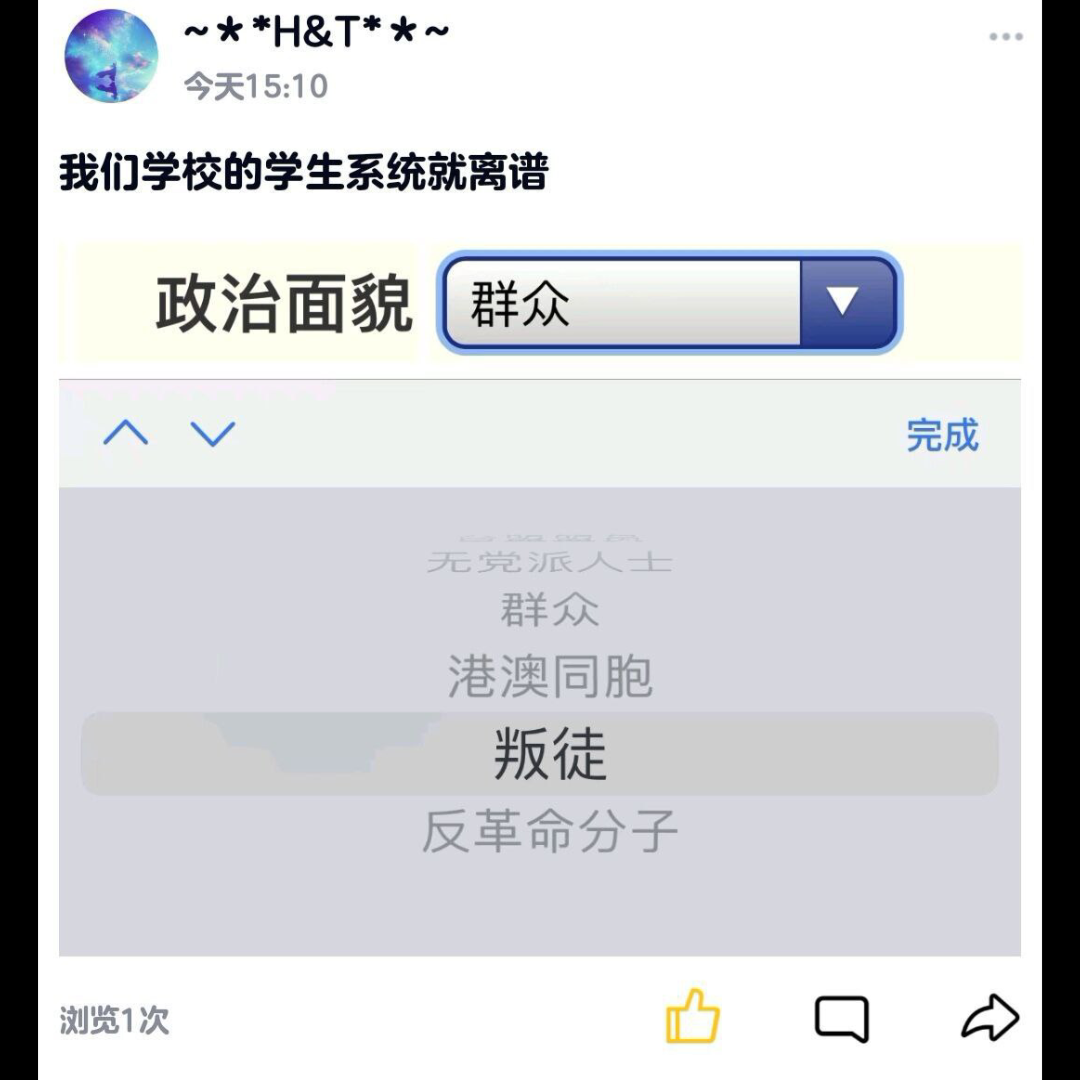Open the ~**H&T**~ username profile

pyautogui.click(x=316, y=32)
